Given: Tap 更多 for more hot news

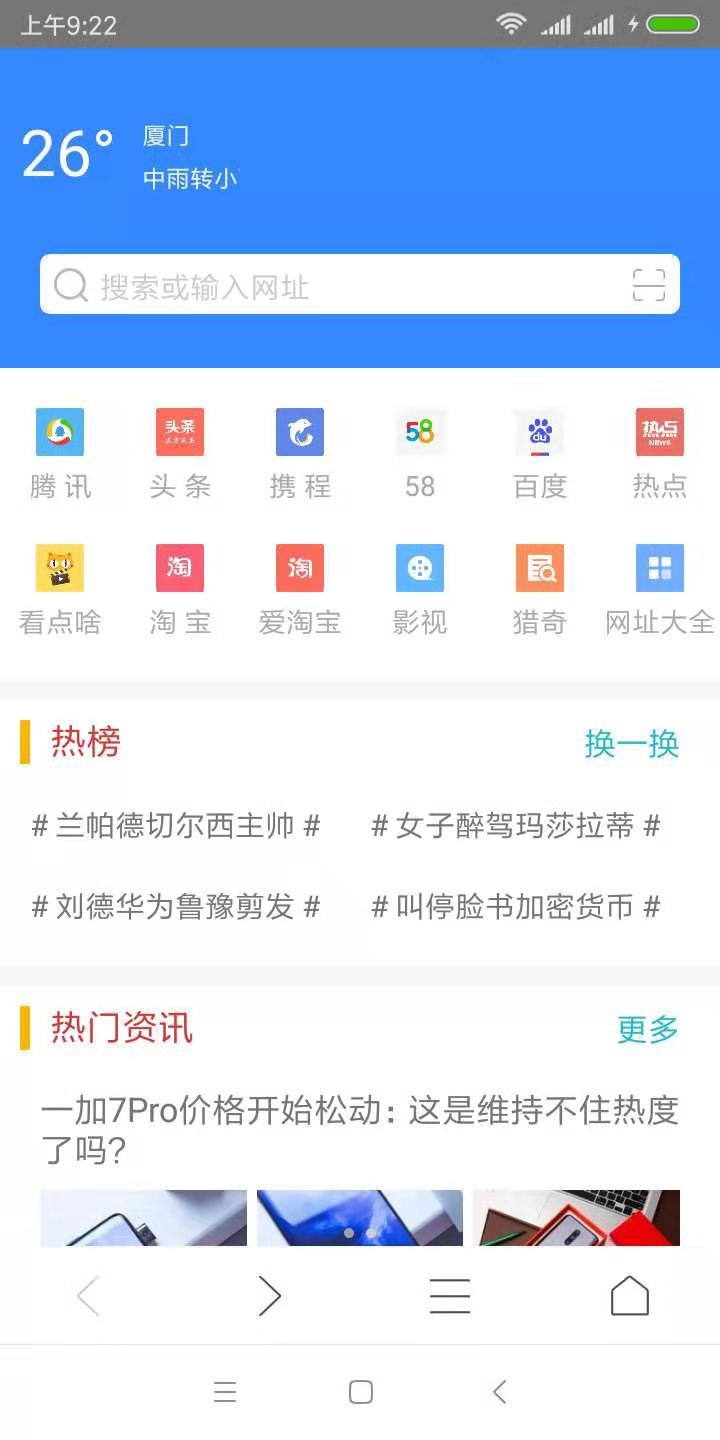Looking at the screenshot, I should tap(648, 1029).
